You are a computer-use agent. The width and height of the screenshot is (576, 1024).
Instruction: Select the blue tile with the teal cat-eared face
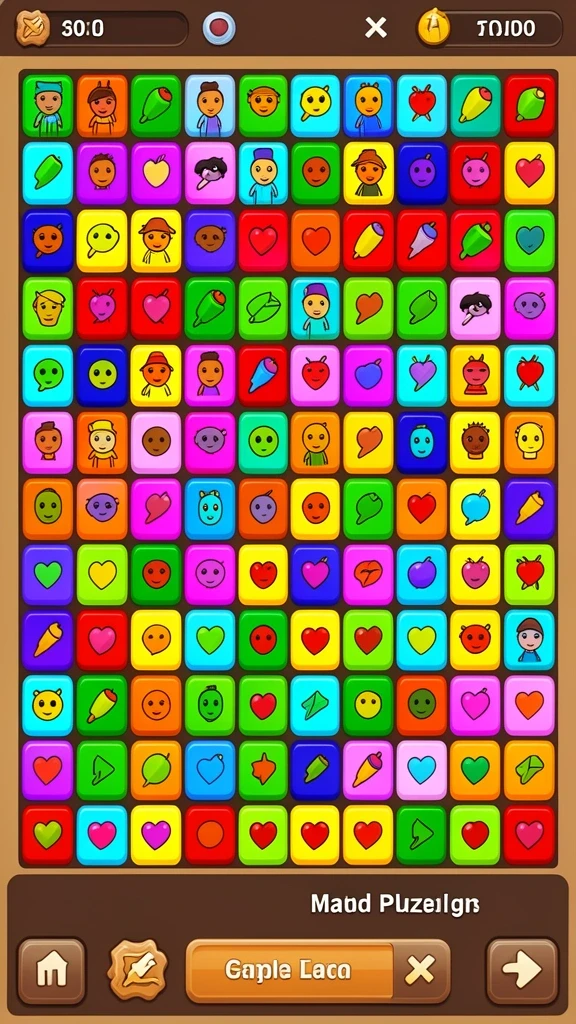(210, 509)
